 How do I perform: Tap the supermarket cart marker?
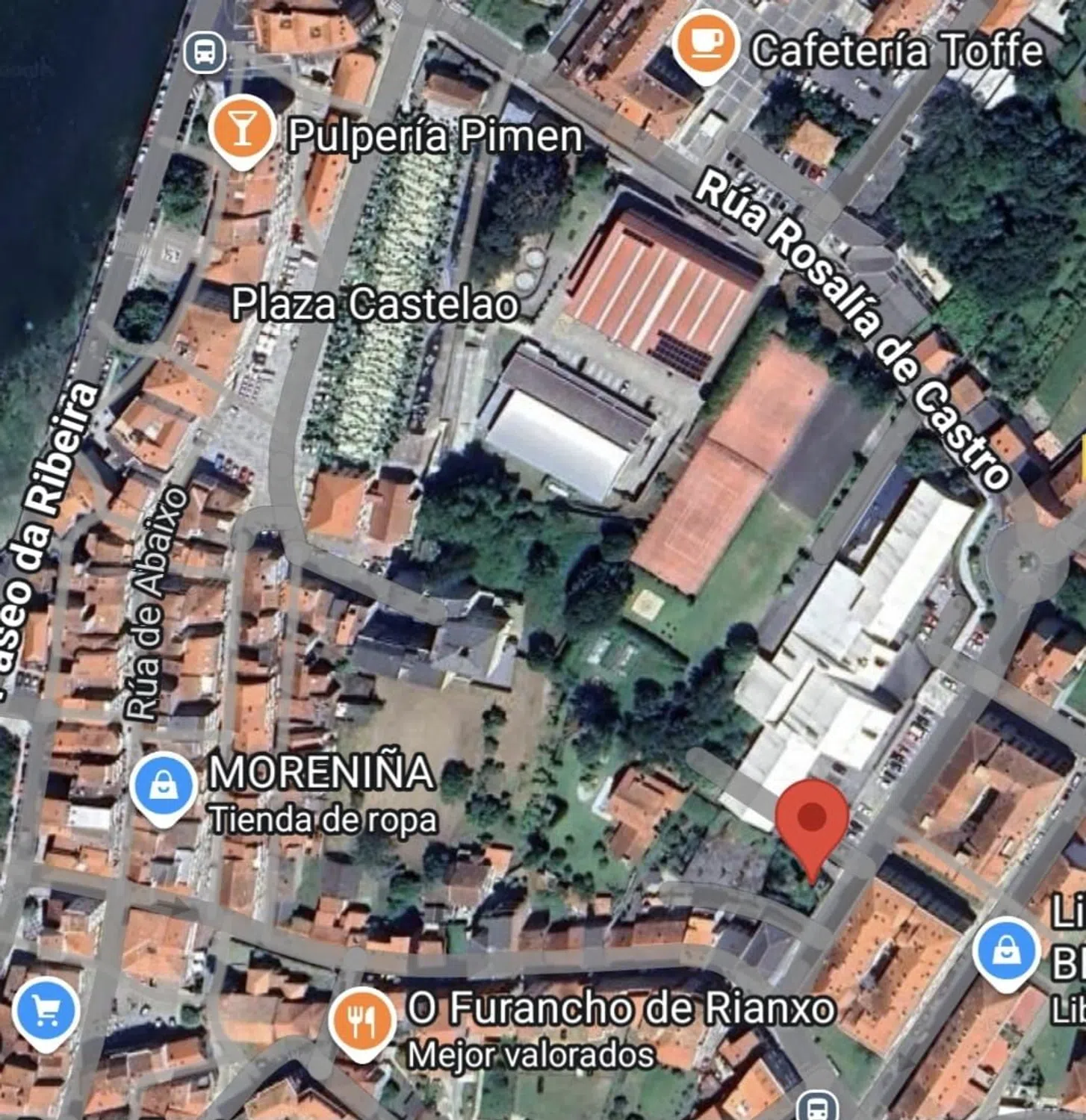(x=46, y=1011)
